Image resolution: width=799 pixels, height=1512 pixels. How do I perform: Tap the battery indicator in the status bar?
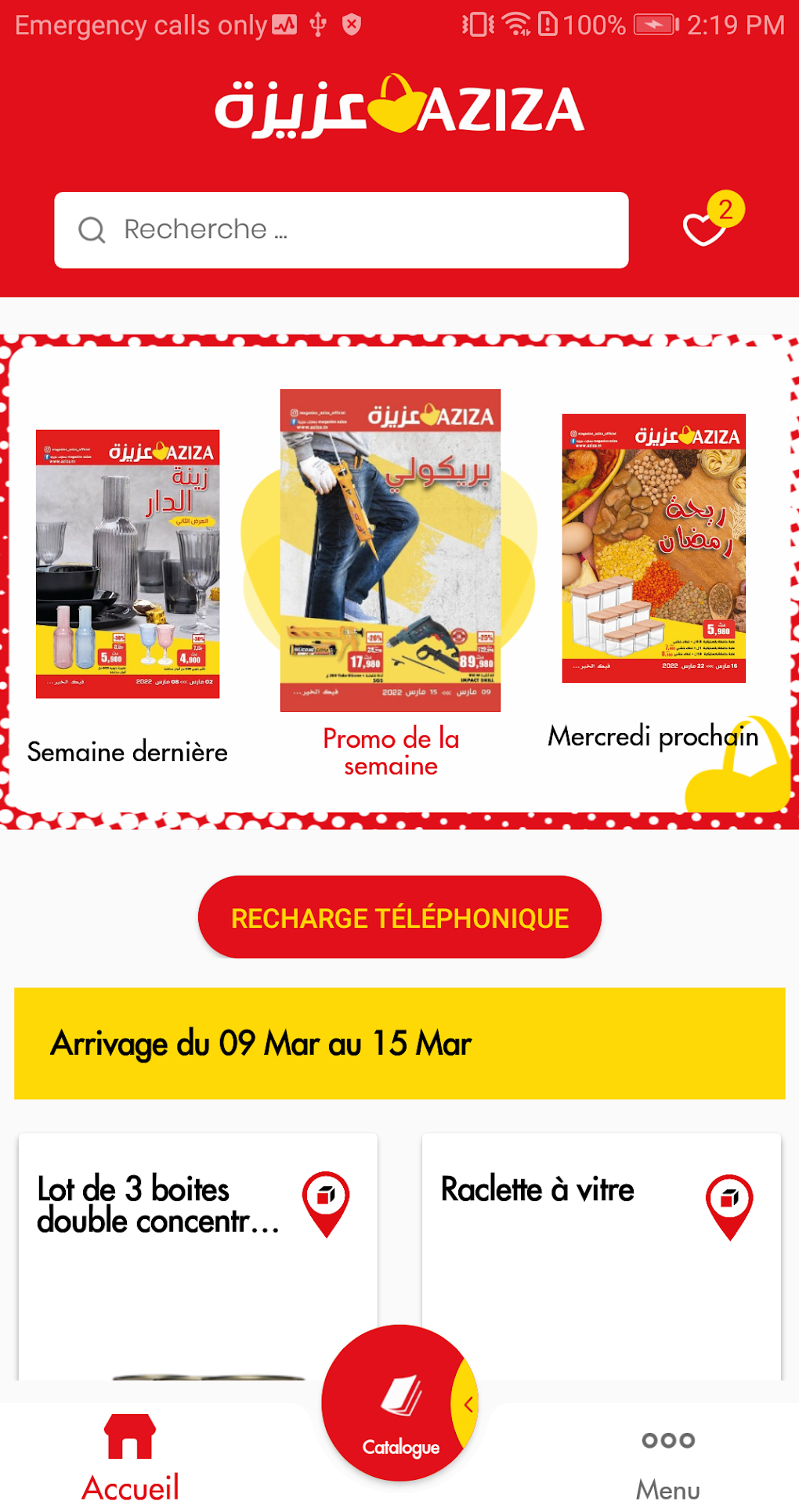click(x=654, y=23)
